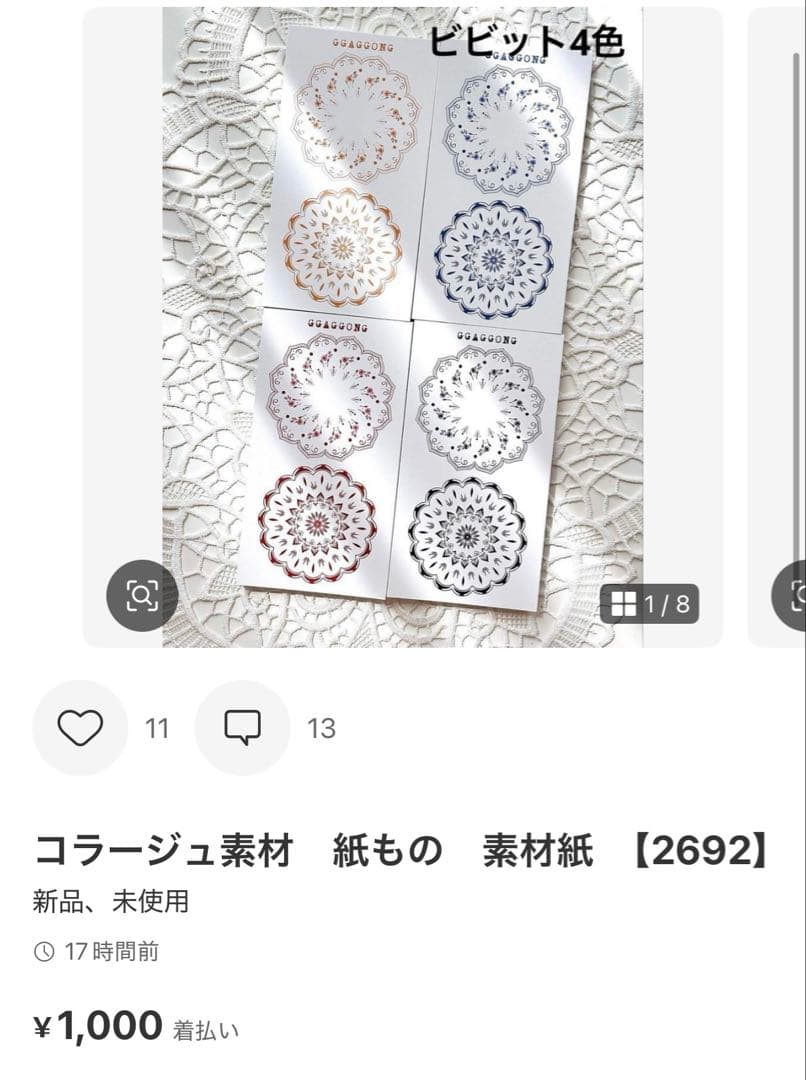Click the like count showing 11

(x=157, y=726)
